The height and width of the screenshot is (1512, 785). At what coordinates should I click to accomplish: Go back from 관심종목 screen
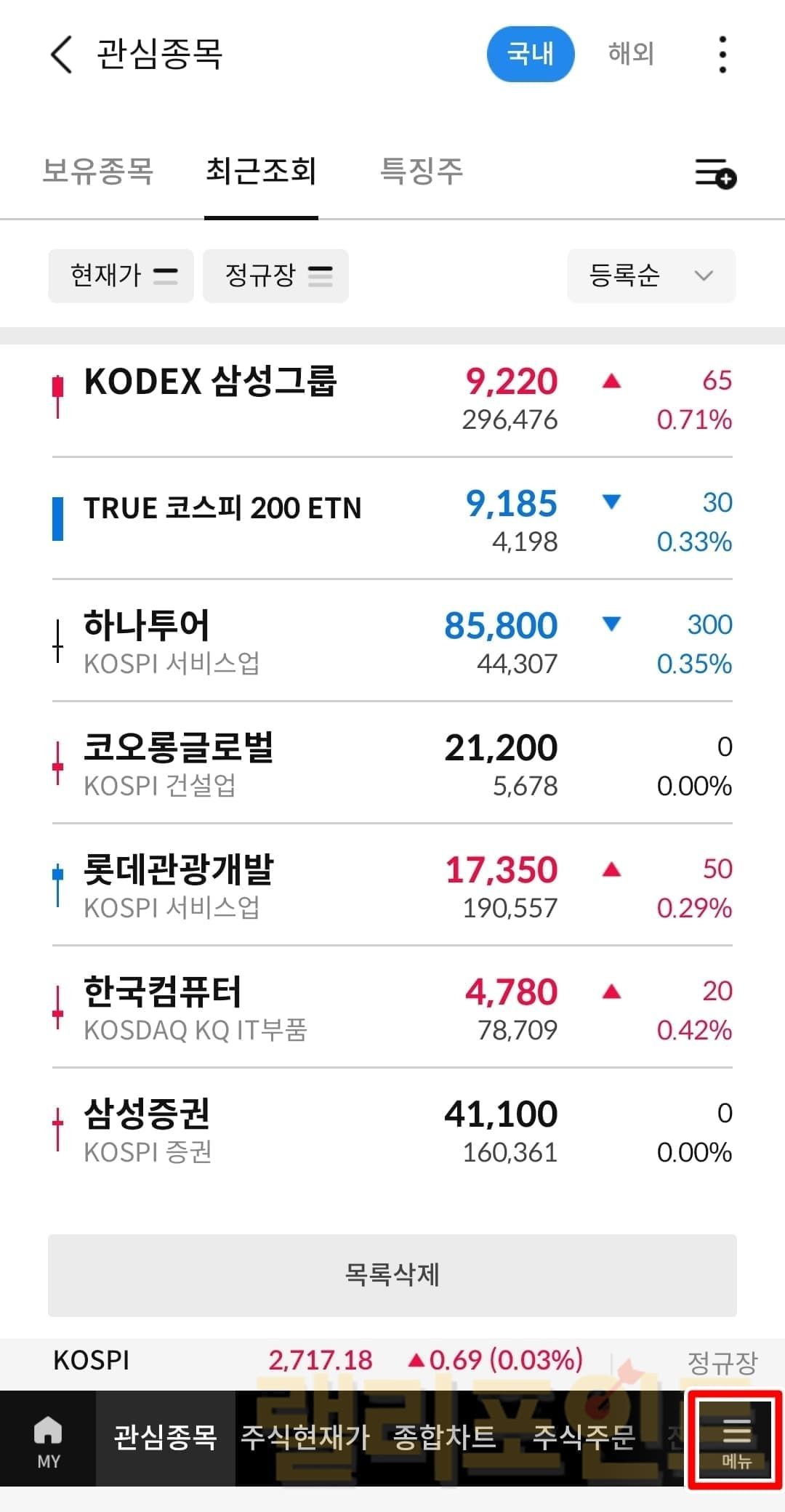pyautogui.click(x=61, y=55)
